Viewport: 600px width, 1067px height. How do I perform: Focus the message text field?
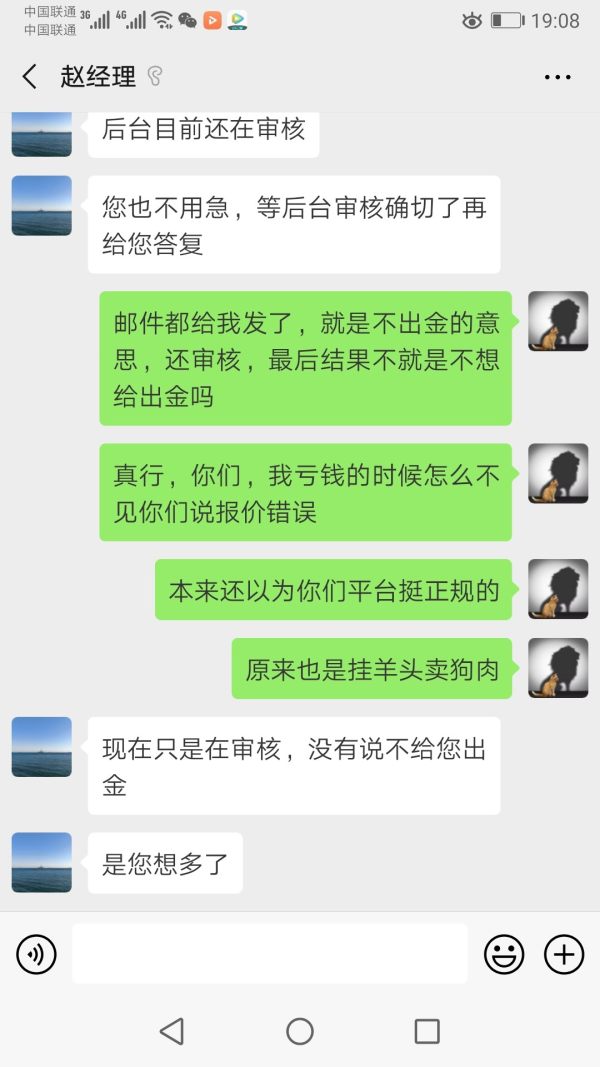(x=270, y=954)
